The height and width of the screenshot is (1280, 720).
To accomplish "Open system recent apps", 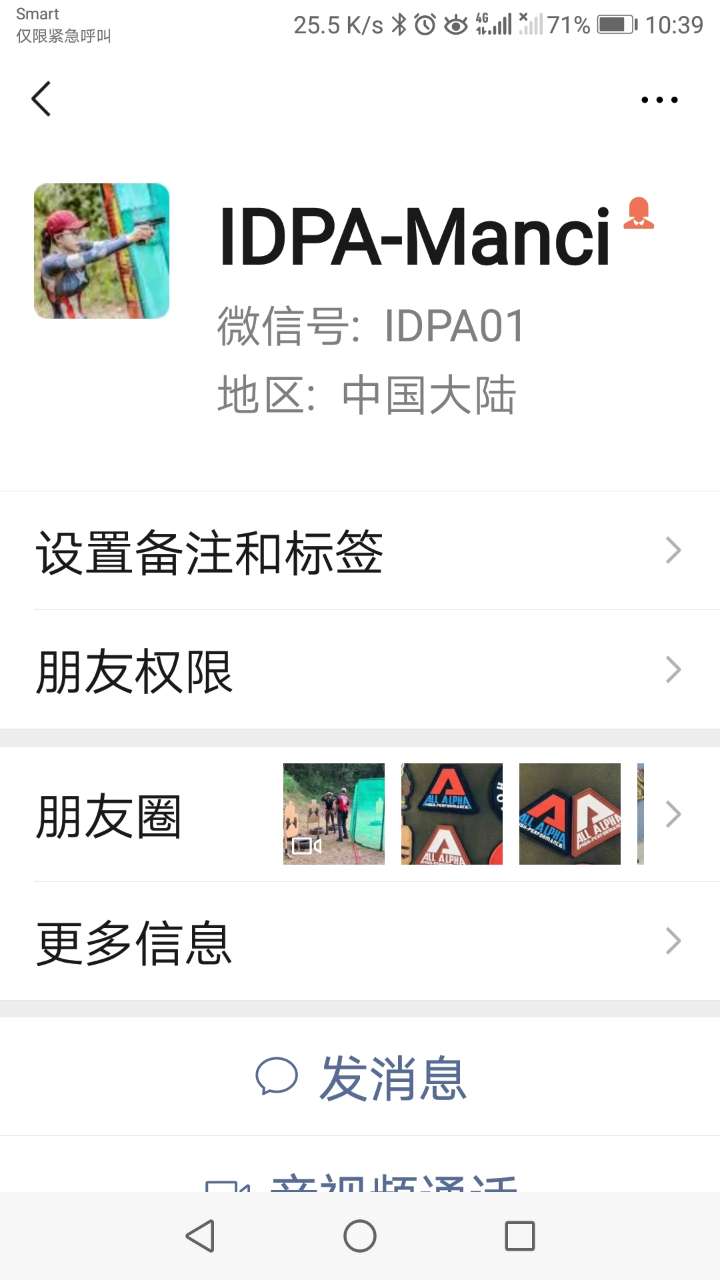I will coord(519,1236).
